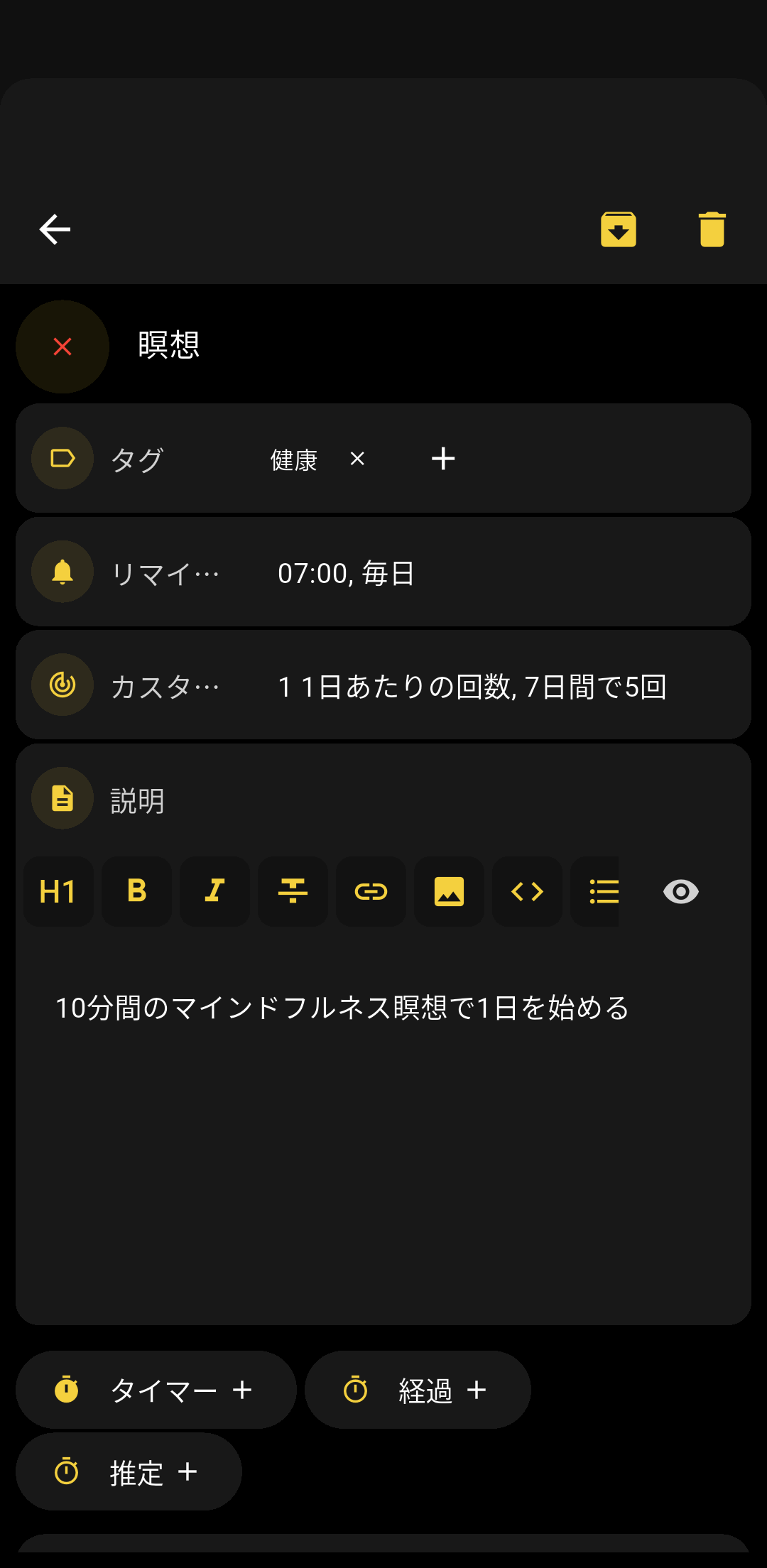Viewport: 767px width, 1568px height.
Task: Open the custom frequency settings row
Action: click(x=383, y=685)
